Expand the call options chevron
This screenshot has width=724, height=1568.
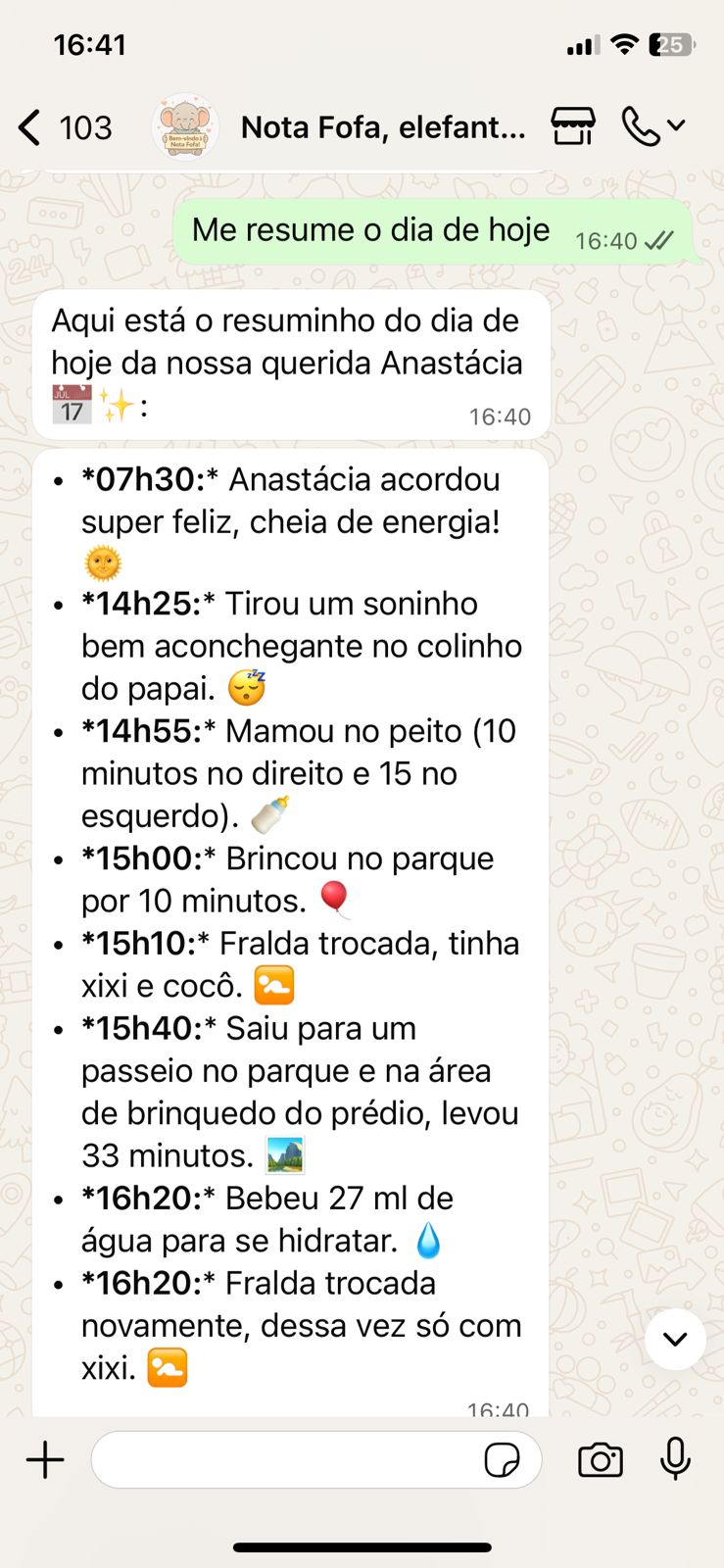click(x=677, y=125)
